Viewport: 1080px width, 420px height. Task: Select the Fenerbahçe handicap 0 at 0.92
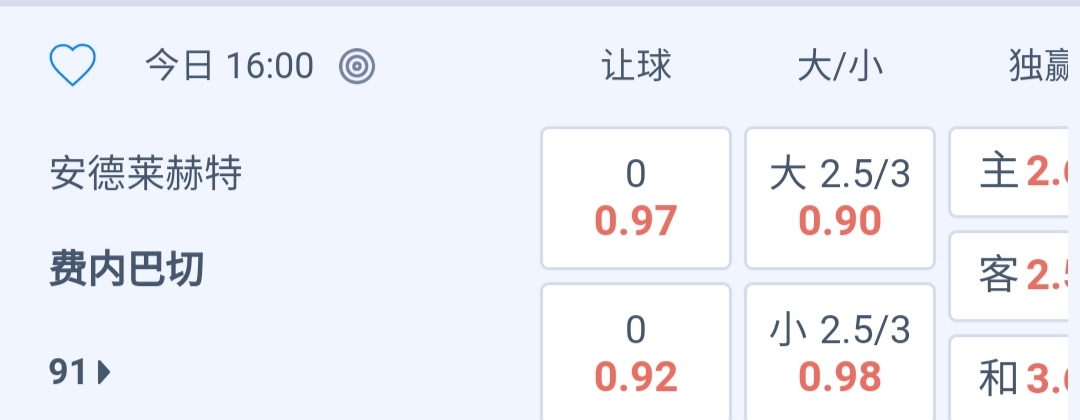[636, 352]
